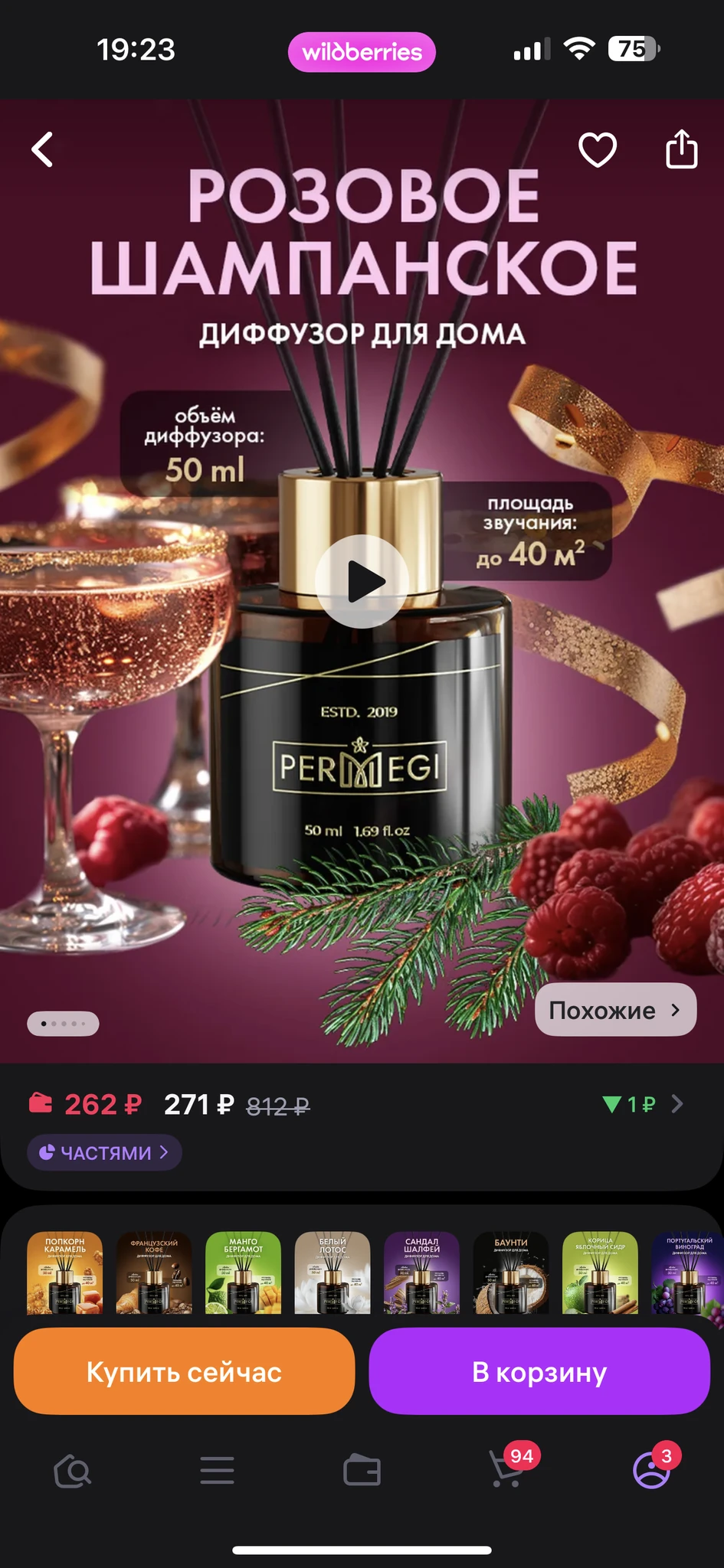Image resolution: width=724 pixels, height=1568 pixels.
Task: Pick the Сандал Шалфей variant
Action: pos(422,1272)
